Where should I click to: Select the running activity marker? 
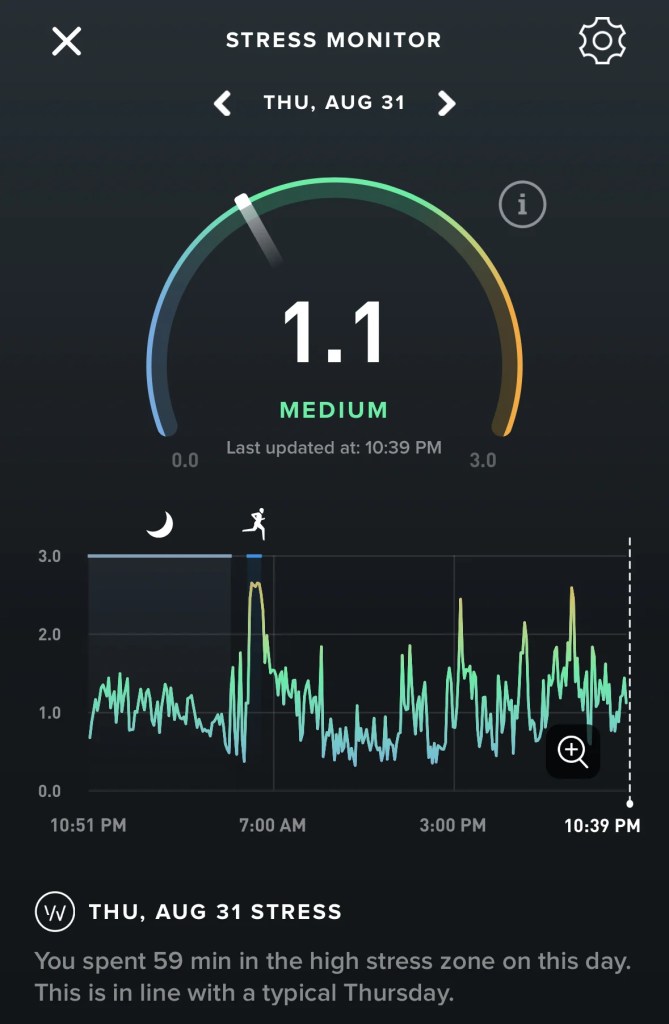pos(255,522)
